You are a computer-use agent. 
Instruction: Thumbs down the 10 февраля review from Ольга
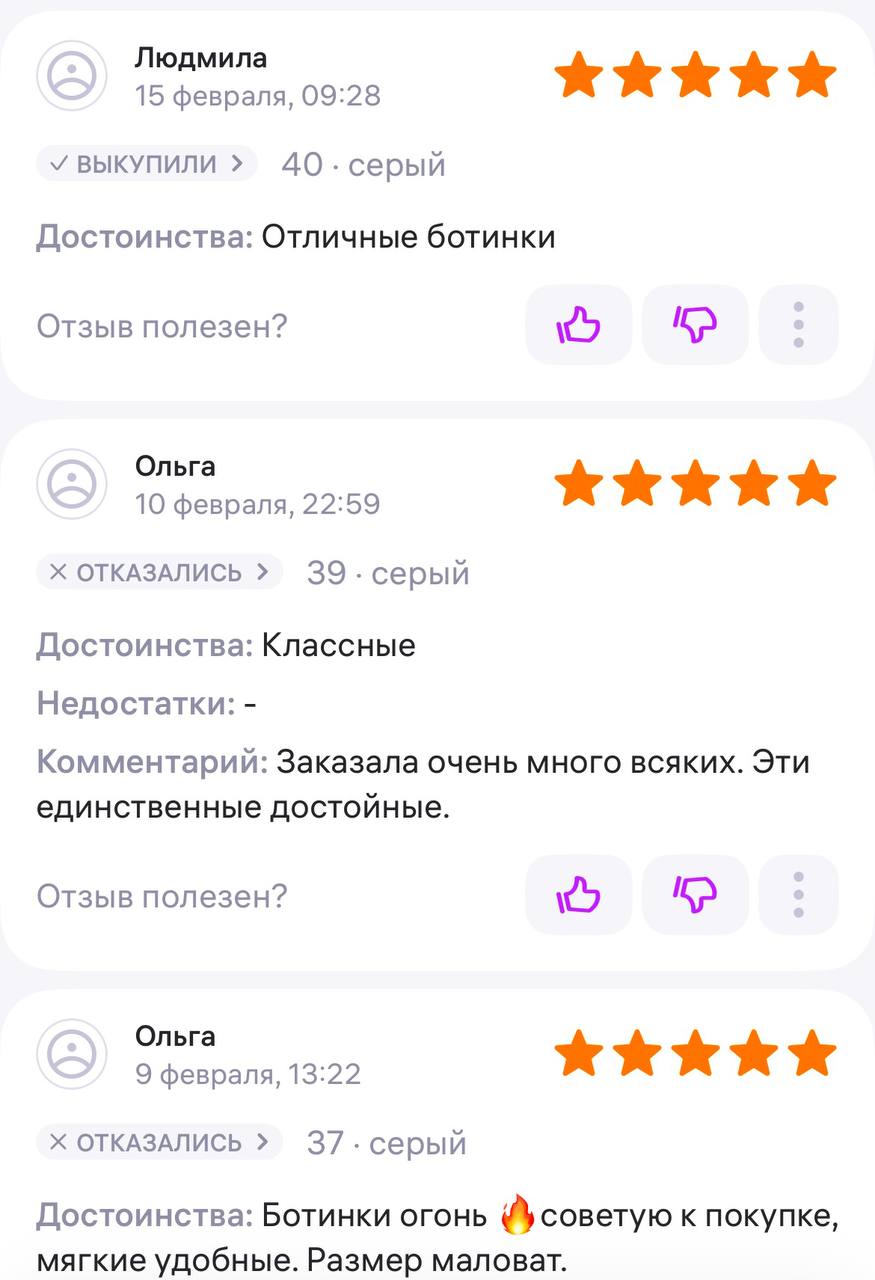pos(695,894)
